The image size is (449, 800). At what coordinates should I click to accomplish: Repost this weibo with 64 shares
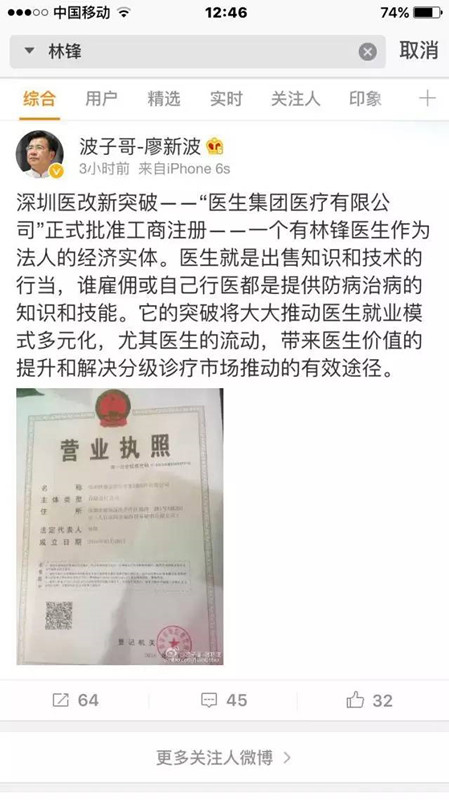75,700
